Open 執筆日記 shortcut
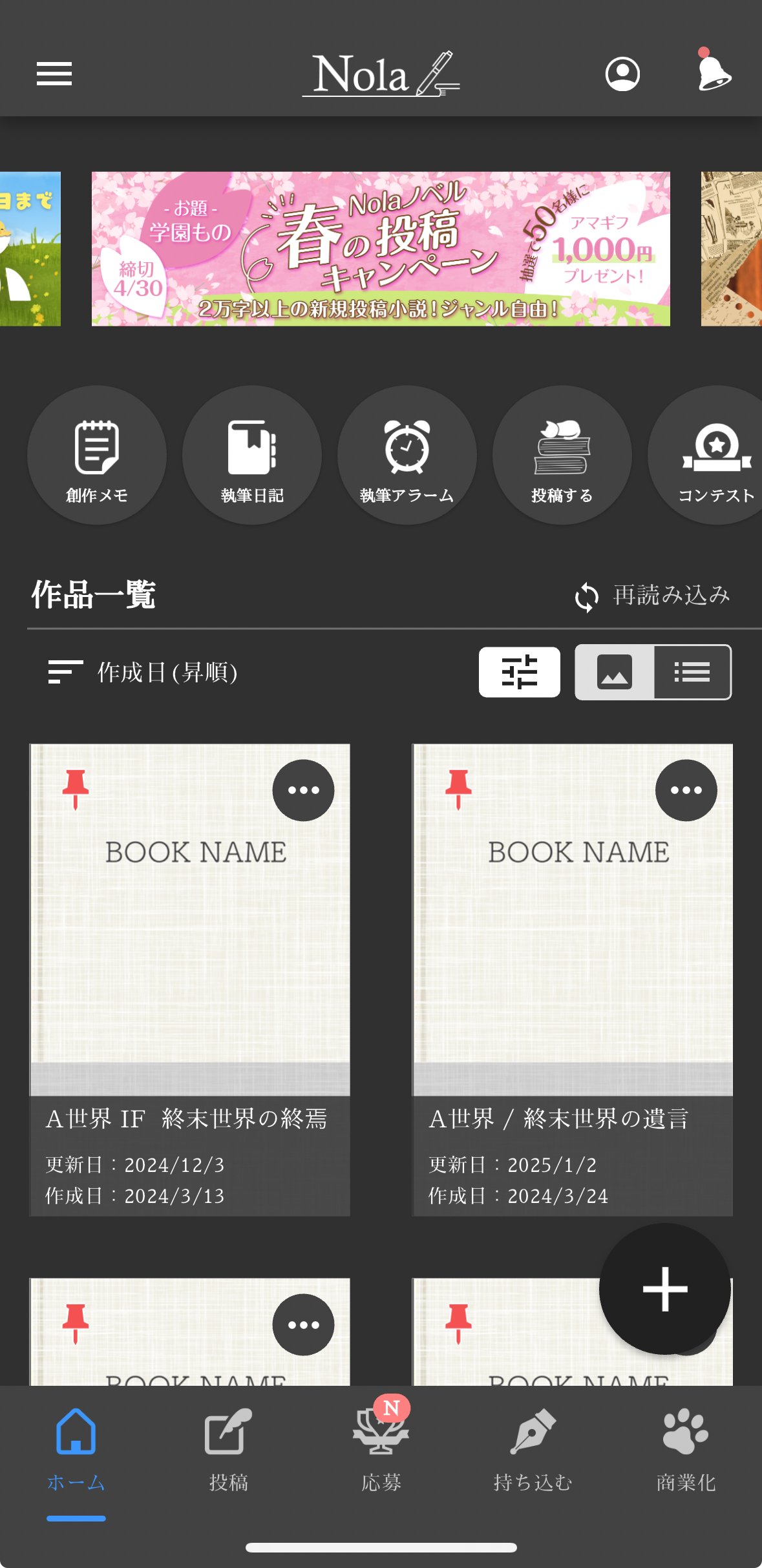Screen dimensions: 762x1568 click(x=252, y=455)
